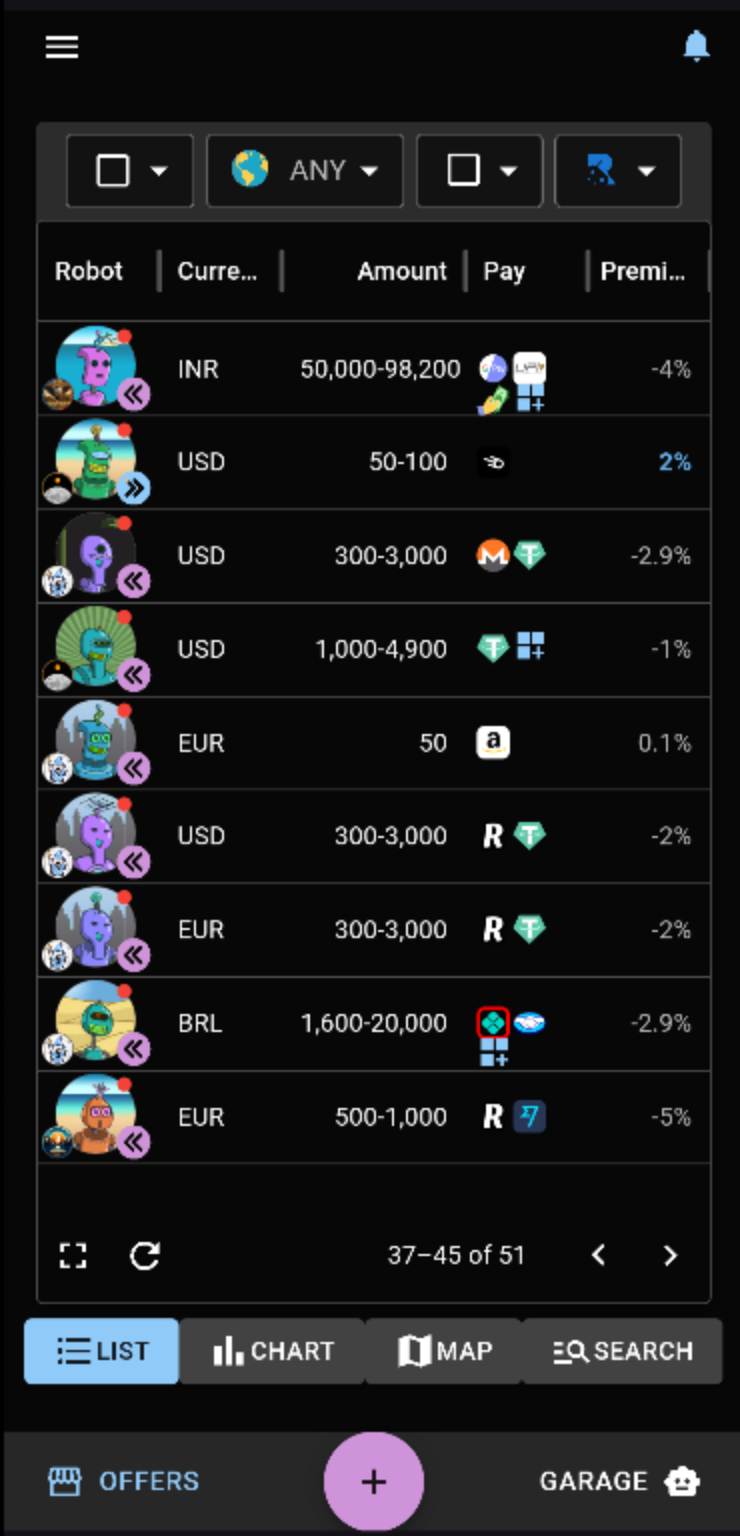Screen dimensions: 740x1536
Task: Open the Garage tab
Action: coord(620,1481)
